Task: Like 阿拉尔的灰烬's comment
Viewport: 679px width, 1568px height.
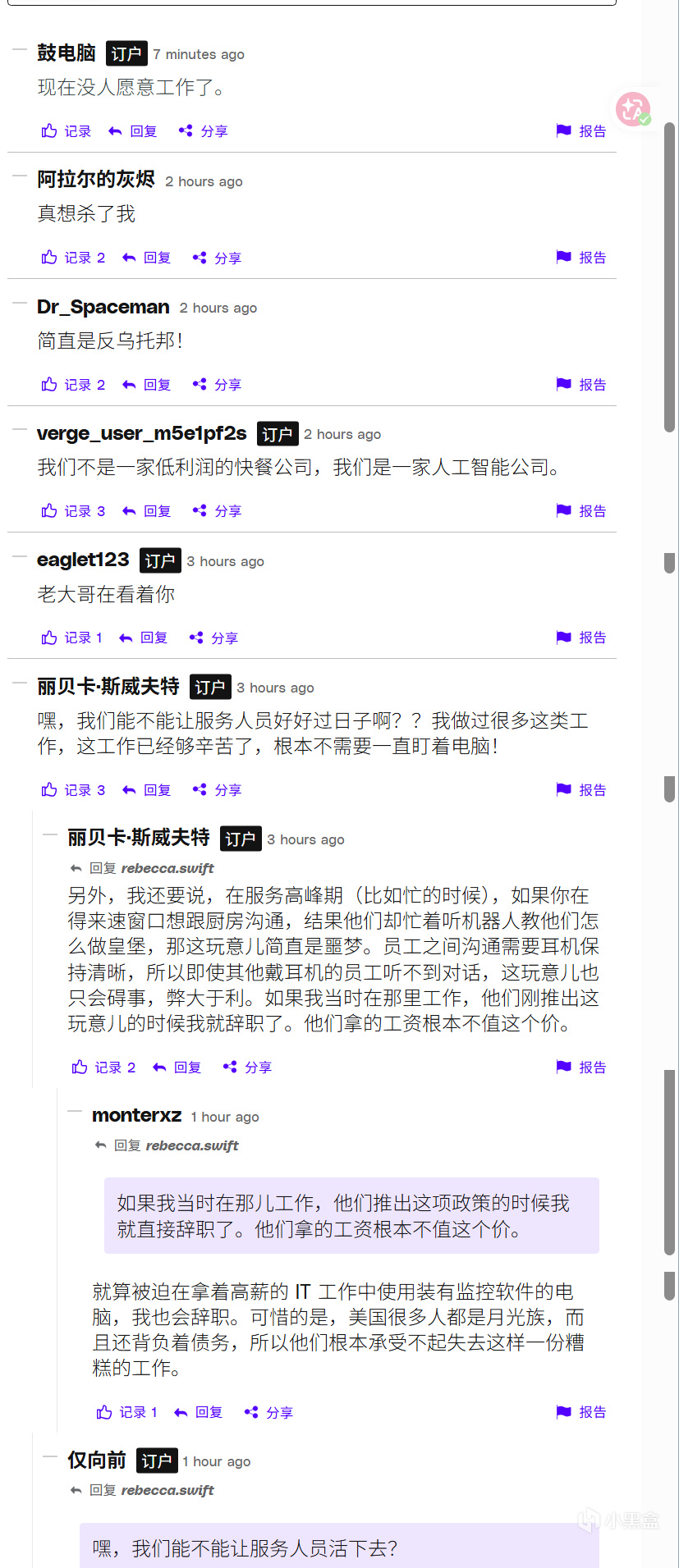Action: [x=73, y=258]
